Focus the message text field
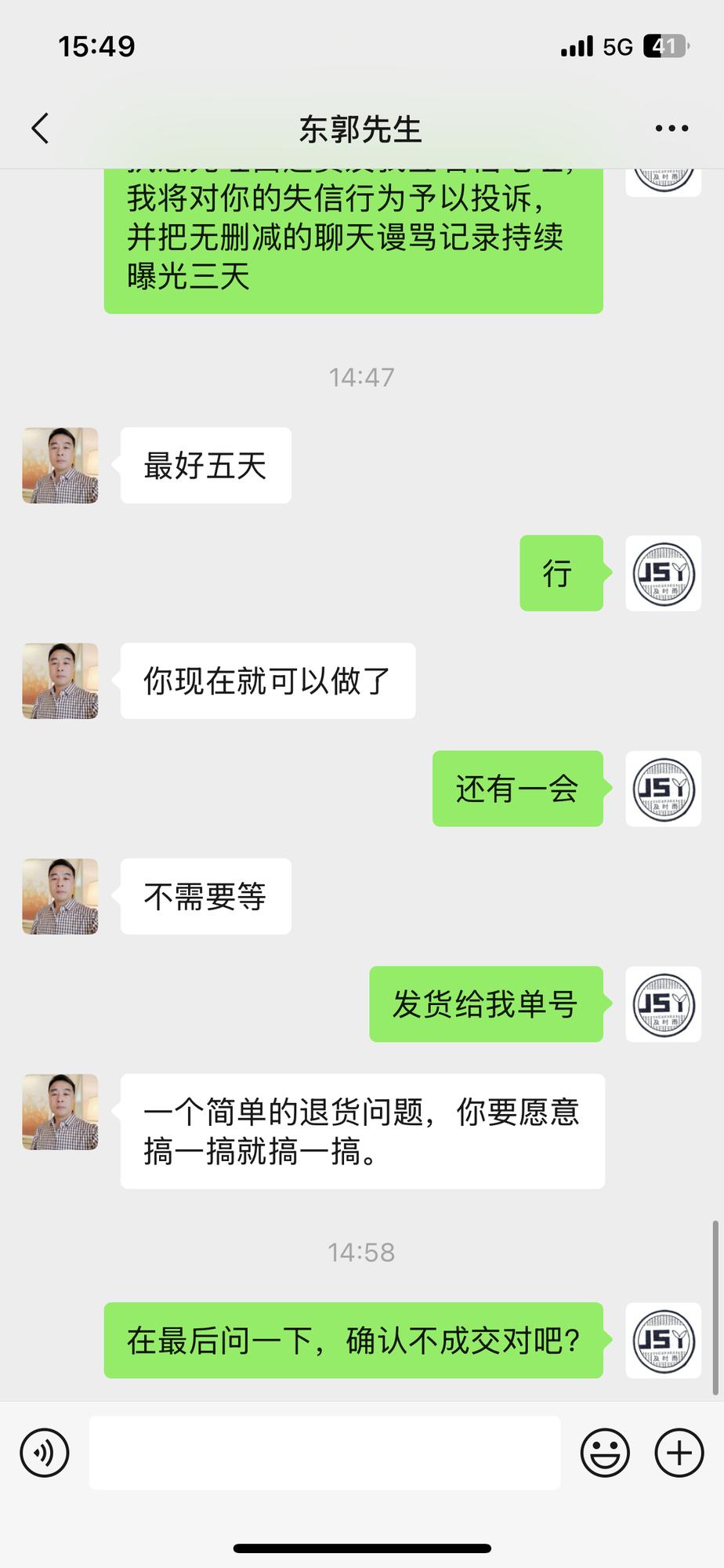Screen dimensions: 724x1568 pos(324,1453)
